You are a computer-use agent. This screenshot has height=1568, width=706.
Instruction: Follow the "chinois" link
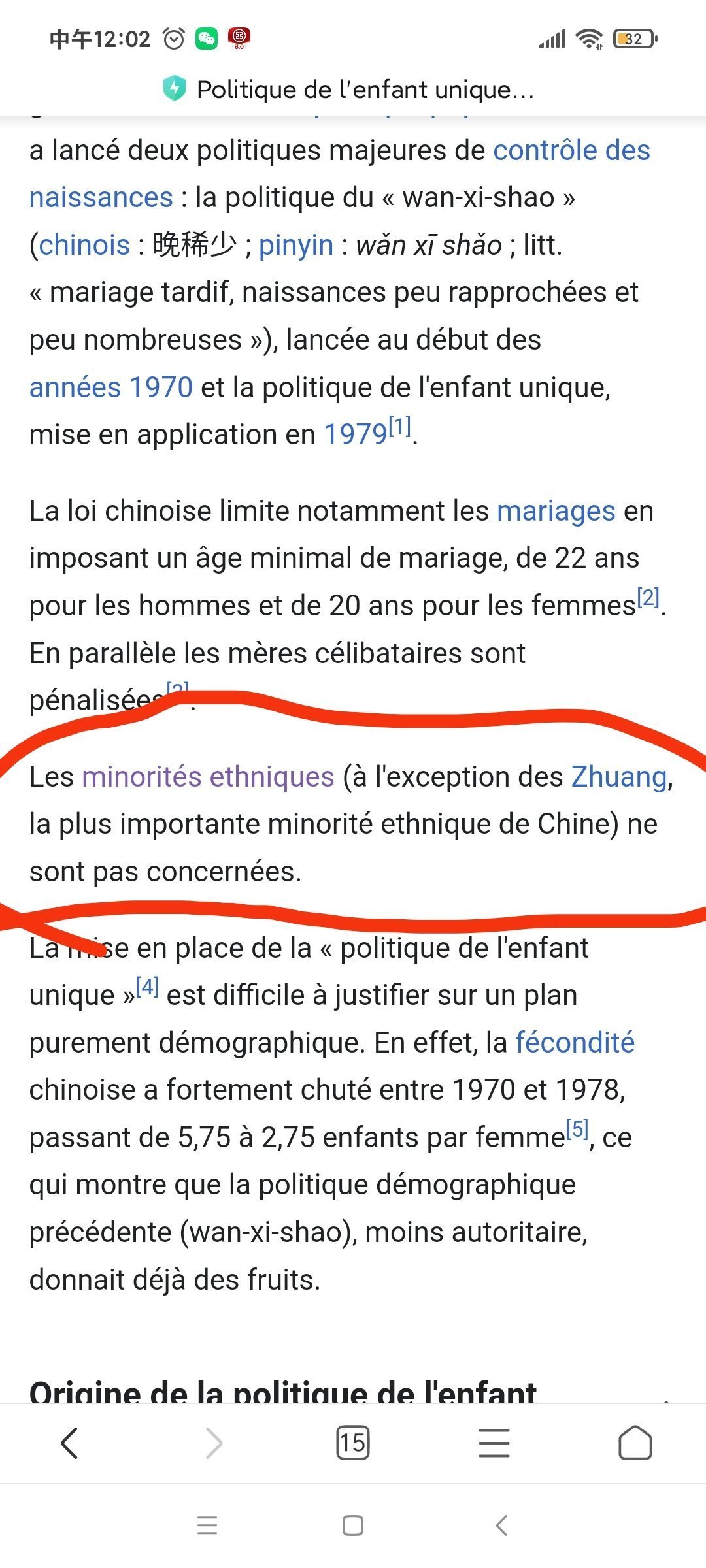(84, 245)
